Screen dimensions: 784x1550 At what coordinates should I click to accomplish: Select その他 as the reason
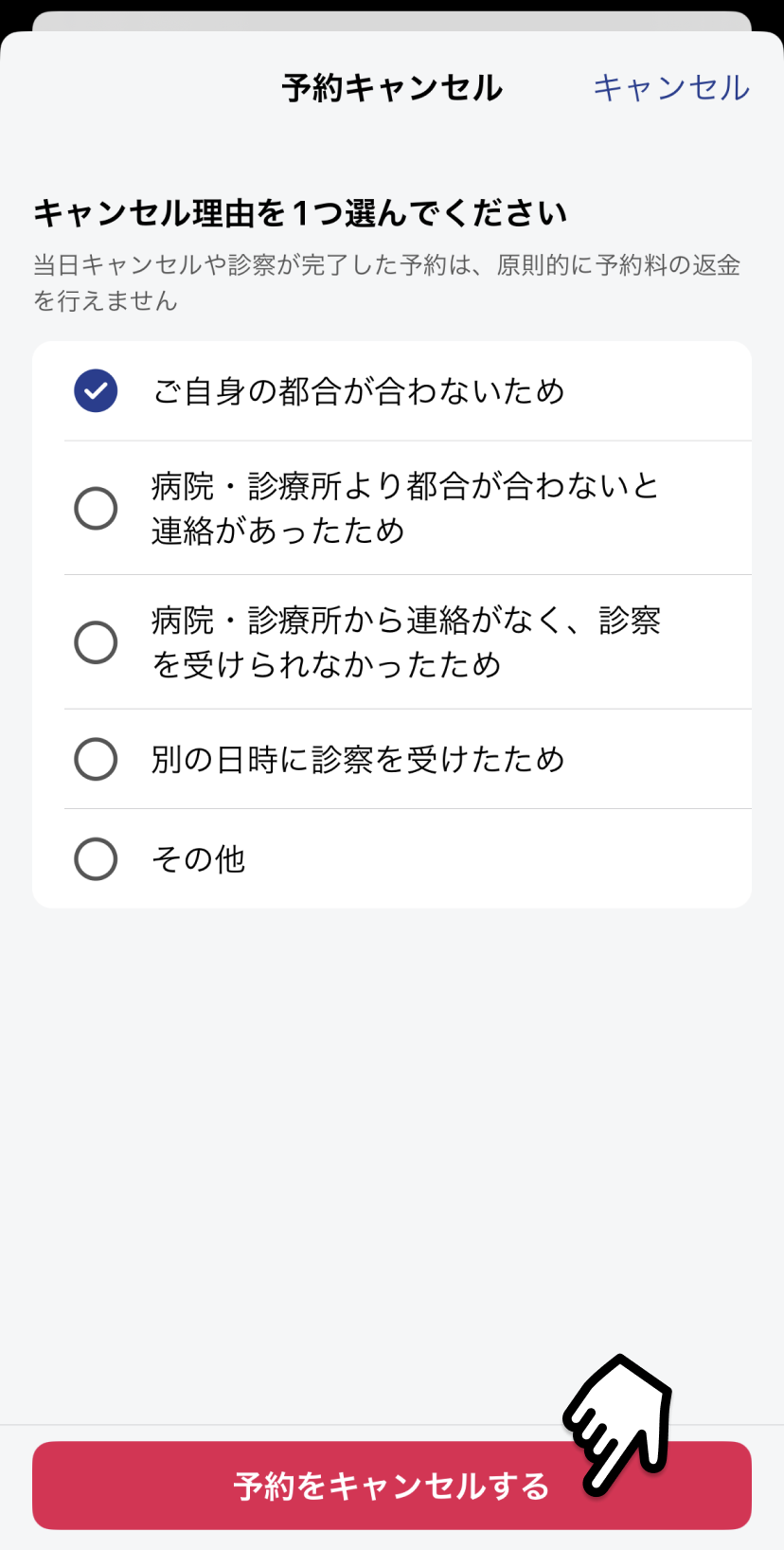coord(392,858)
